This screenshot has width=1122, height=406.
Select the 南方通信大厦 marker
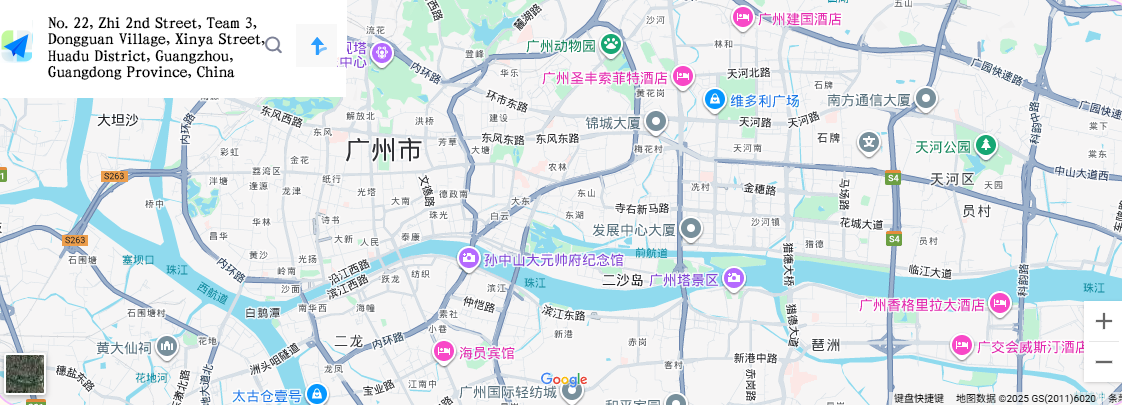[x=926, y=99]
